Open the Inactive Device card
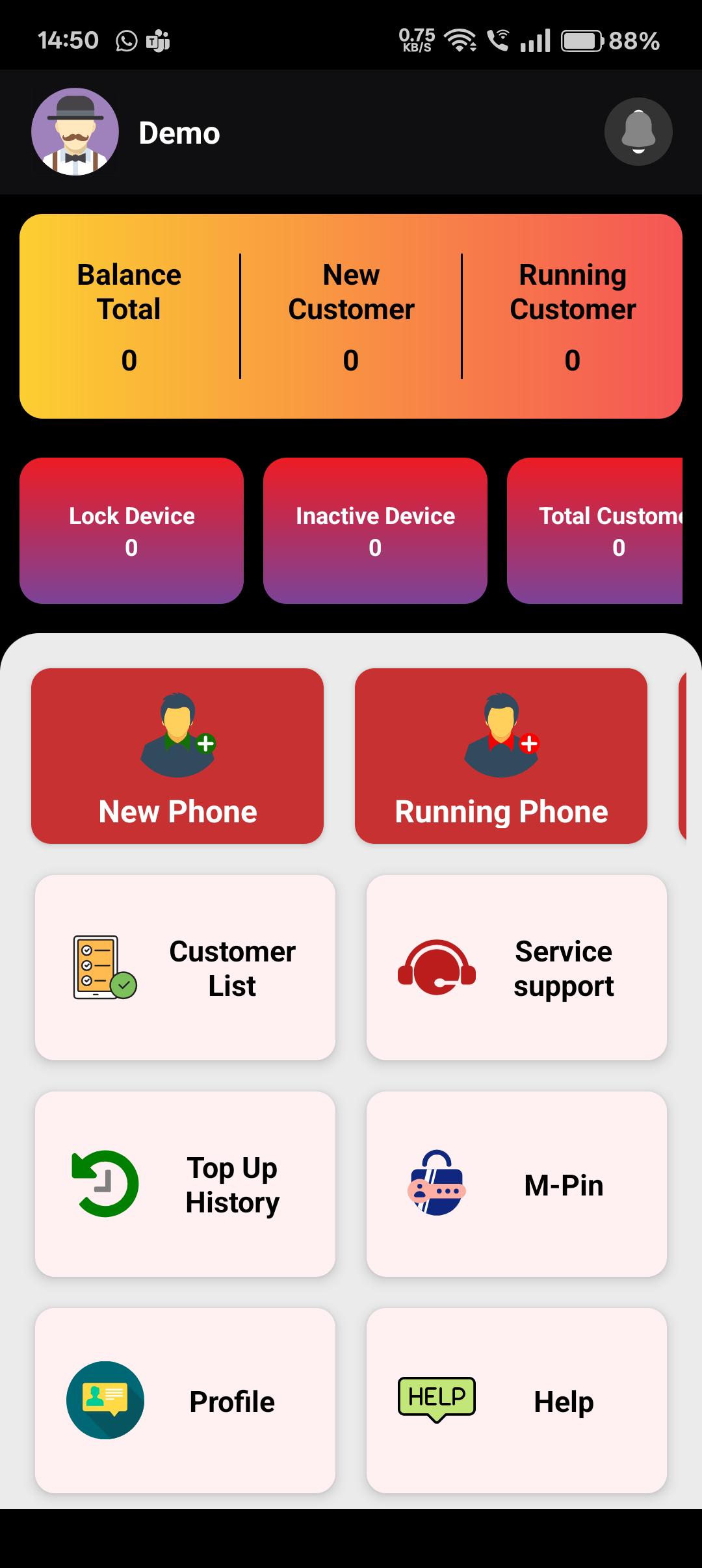The height and width of the screenshot is (1568, 702). [375, 530]
